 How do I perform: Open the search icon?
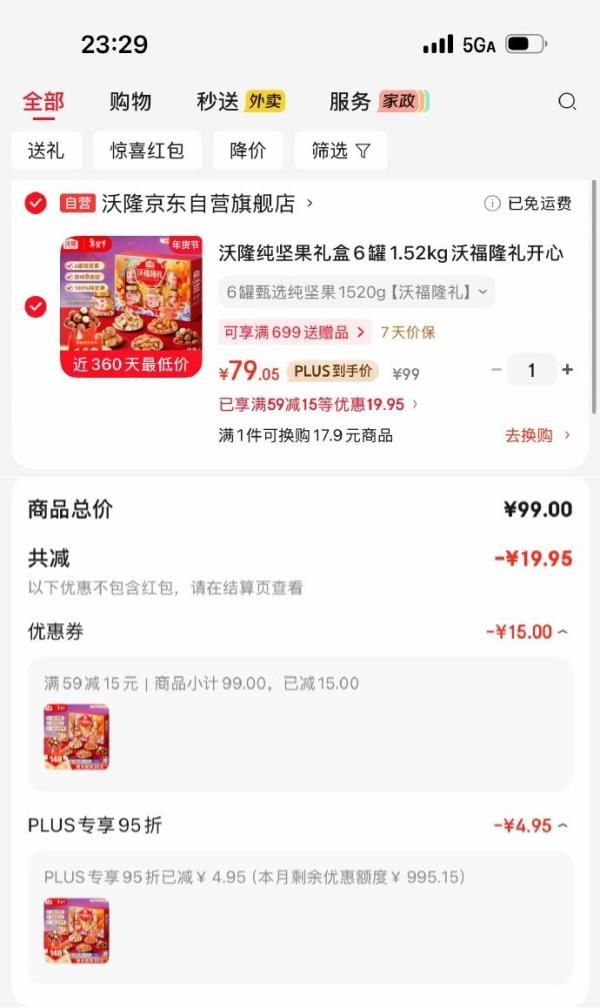pyautogui.click(x=567, y=101)
